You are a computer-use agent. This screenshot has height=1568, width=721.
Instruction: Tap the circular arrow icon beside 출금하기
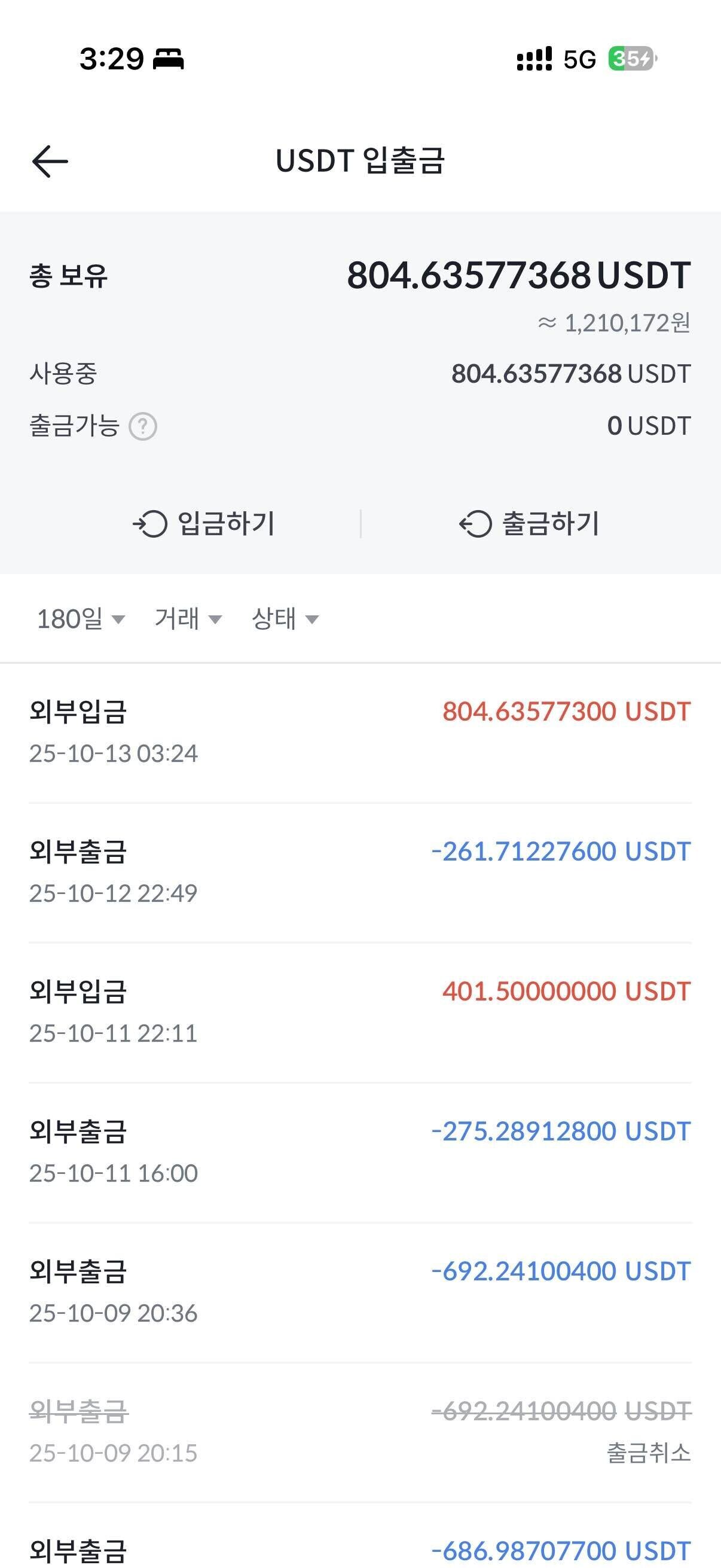475,524
